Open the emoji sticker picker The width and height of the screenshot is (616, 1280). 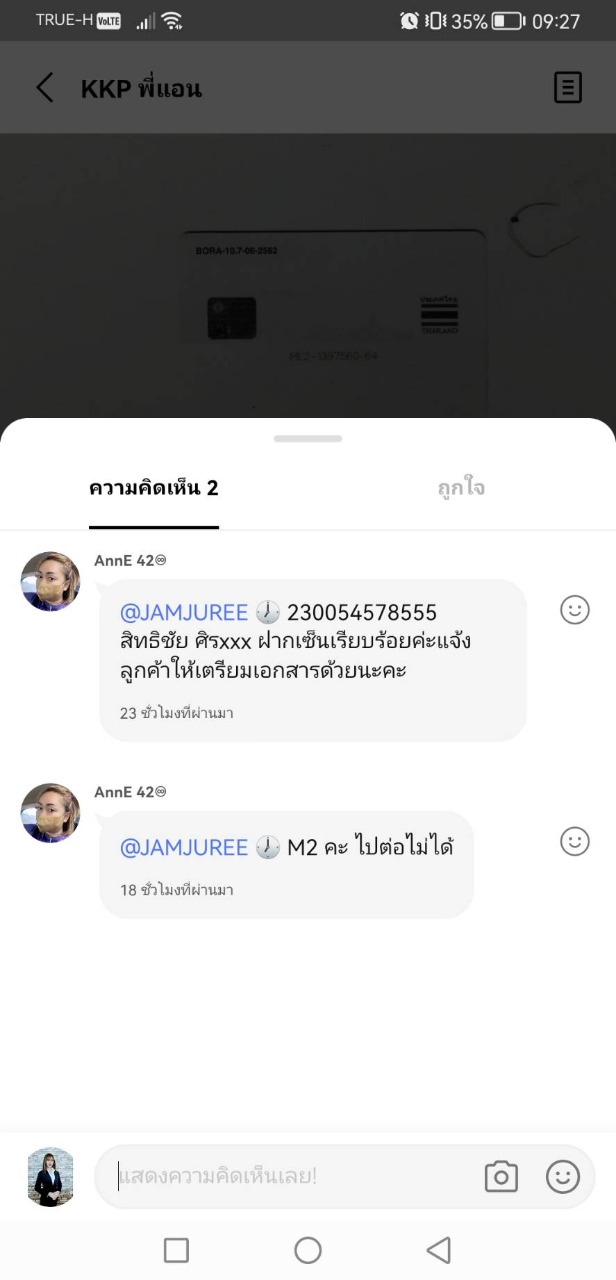click(x=563, y=1176)
